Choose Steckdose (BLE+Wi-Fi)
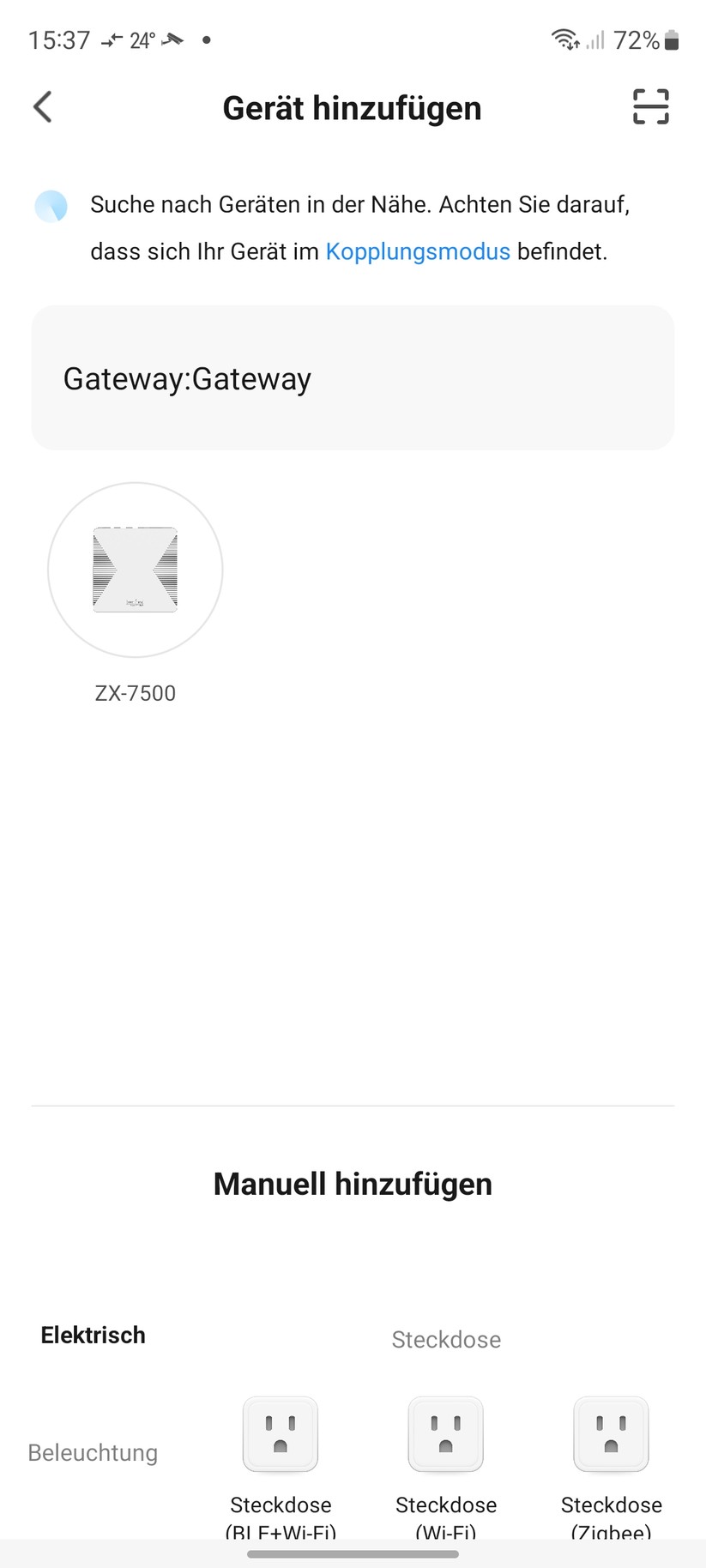Image resolution: width=706 pixels, height=1568 pixels. [281, 1435]
